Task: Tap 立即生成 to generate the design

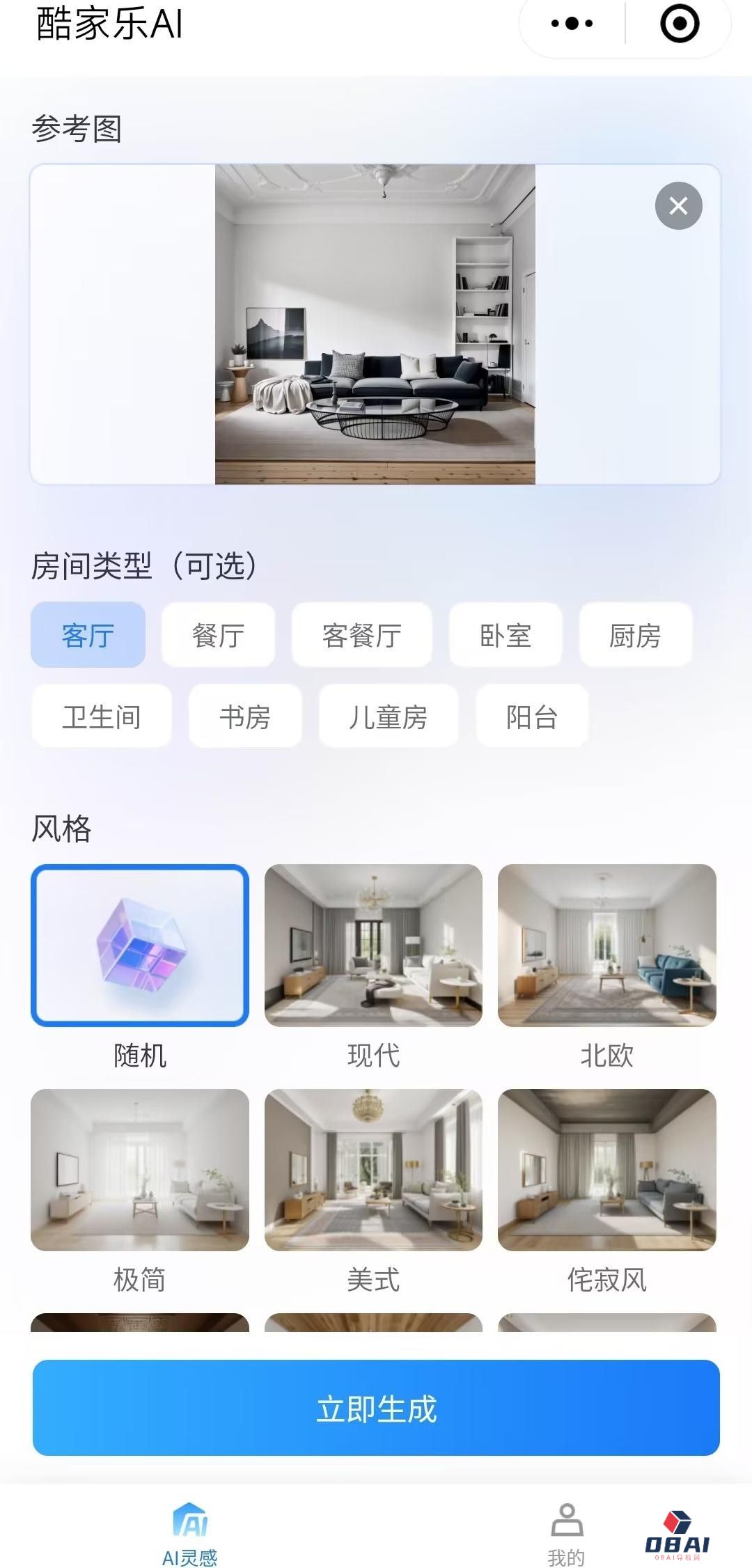Action: pos(376,1408)
